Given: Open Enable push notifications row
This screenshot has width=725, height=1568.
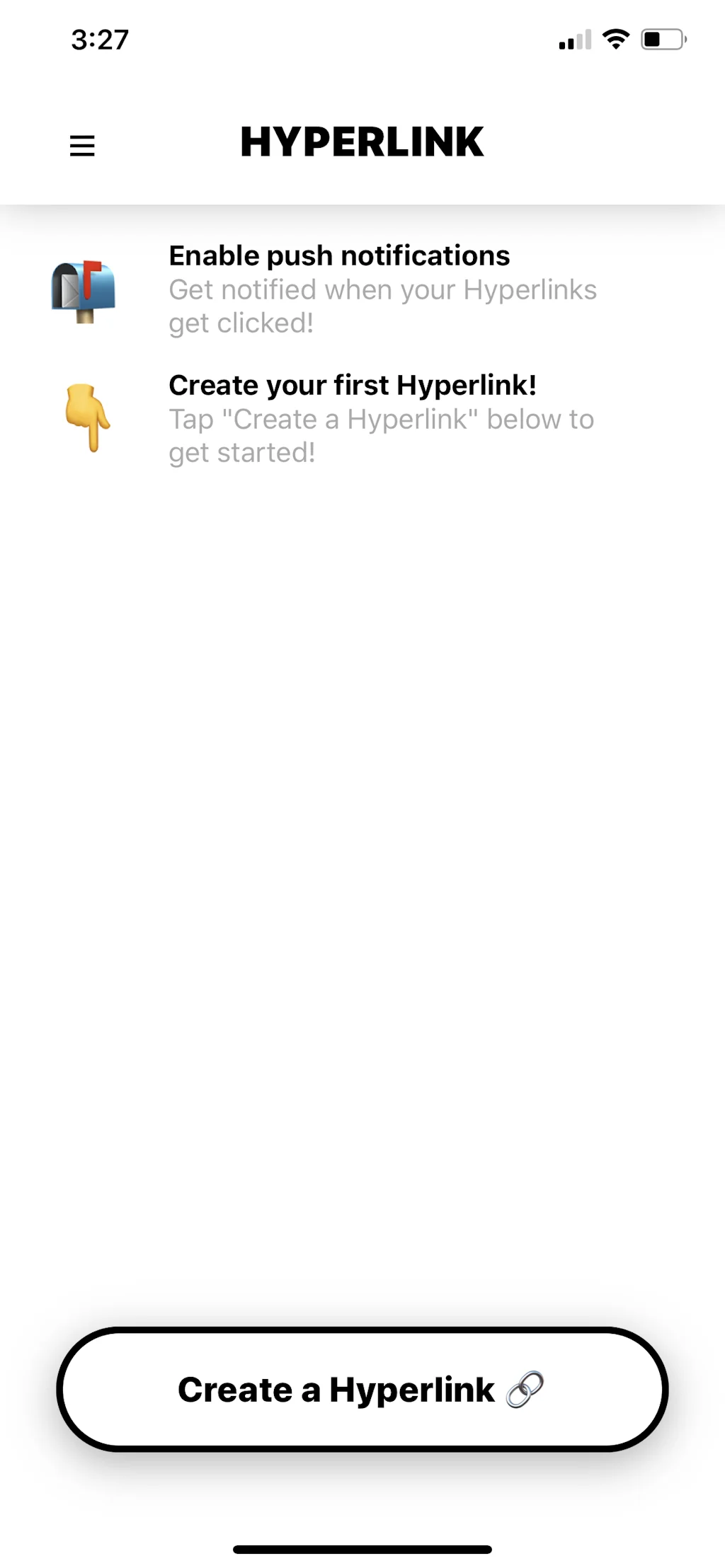Looking at the screenshot, I should [x=338, y=289].
